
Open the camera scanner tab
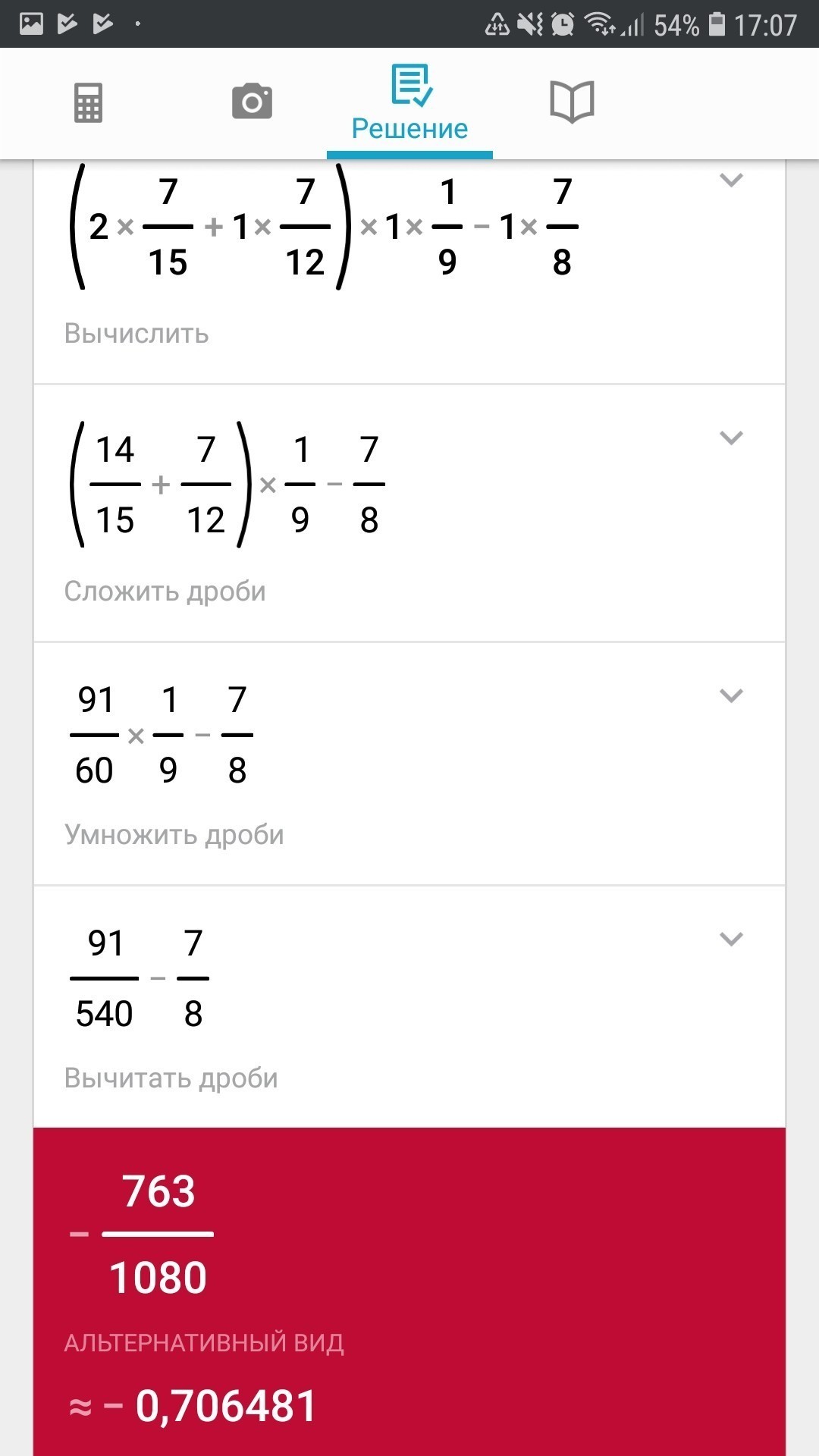(x=252, y=102)
